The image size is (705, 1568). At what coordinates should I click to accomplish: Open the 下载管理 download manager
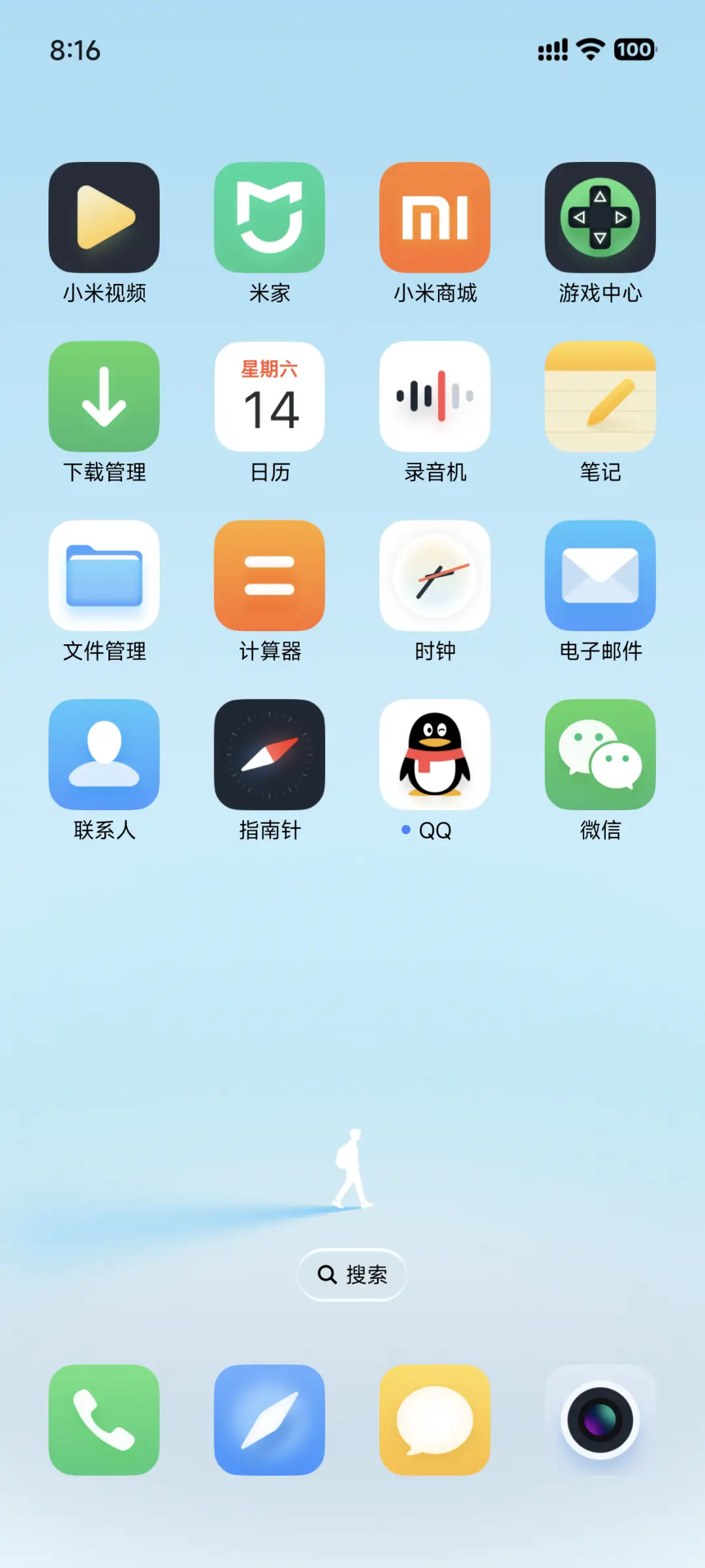[104, 397]
